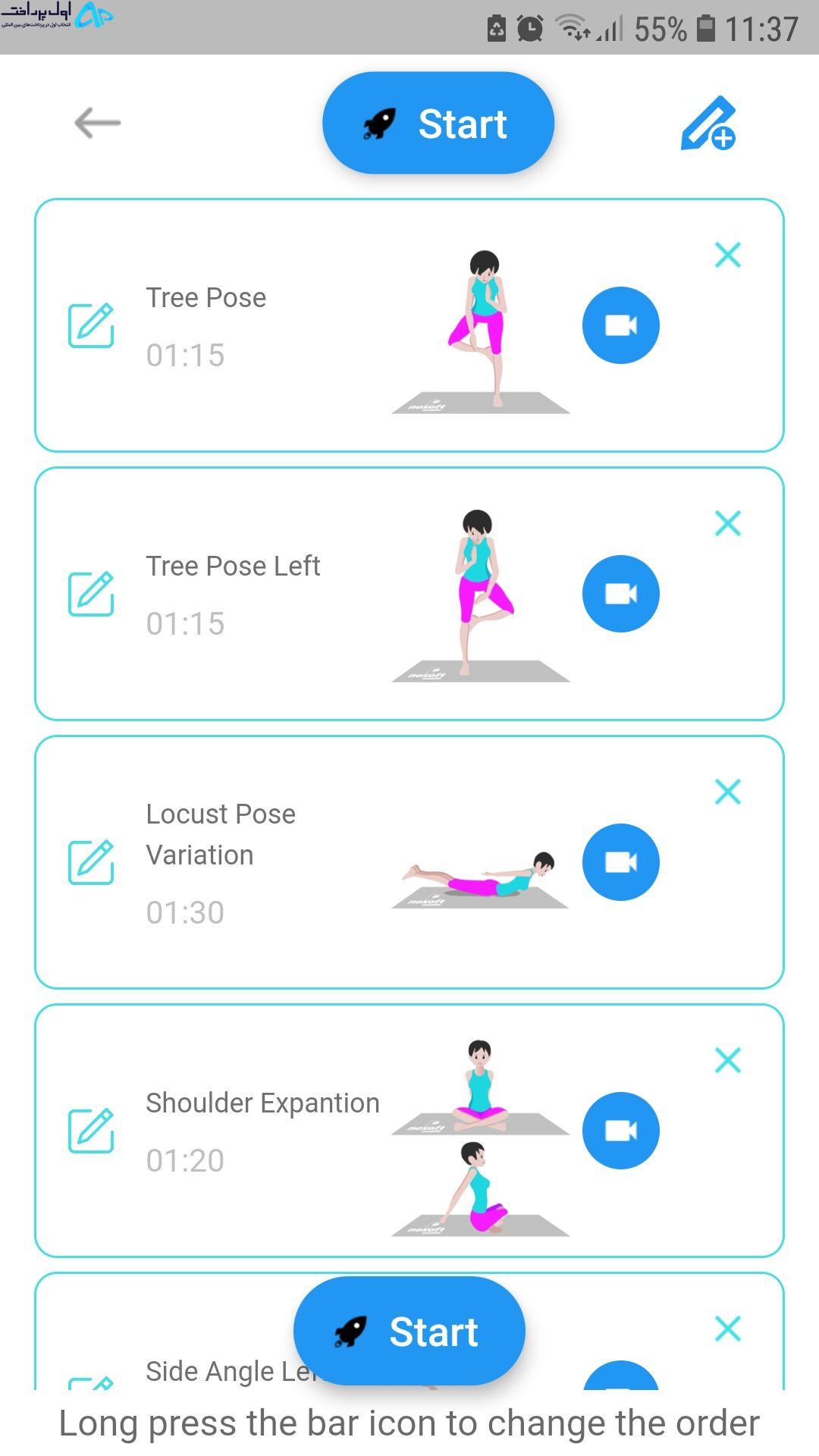This screenshot has height=1456, width=819.
Task: Remove the Side Angle exercise
Action: click(x=728, y=1329)
